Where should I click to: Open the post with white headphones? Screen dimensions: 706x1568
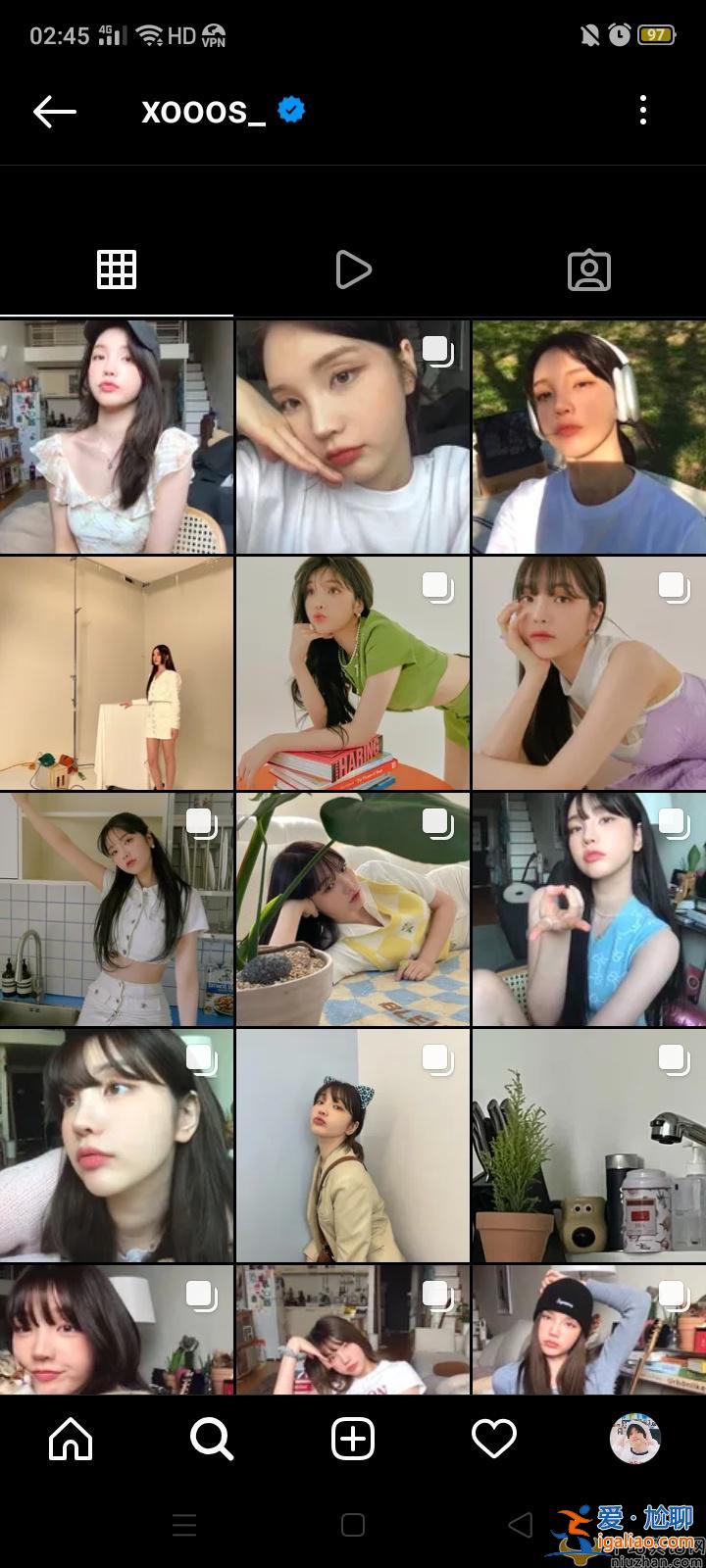pos(588,437)
